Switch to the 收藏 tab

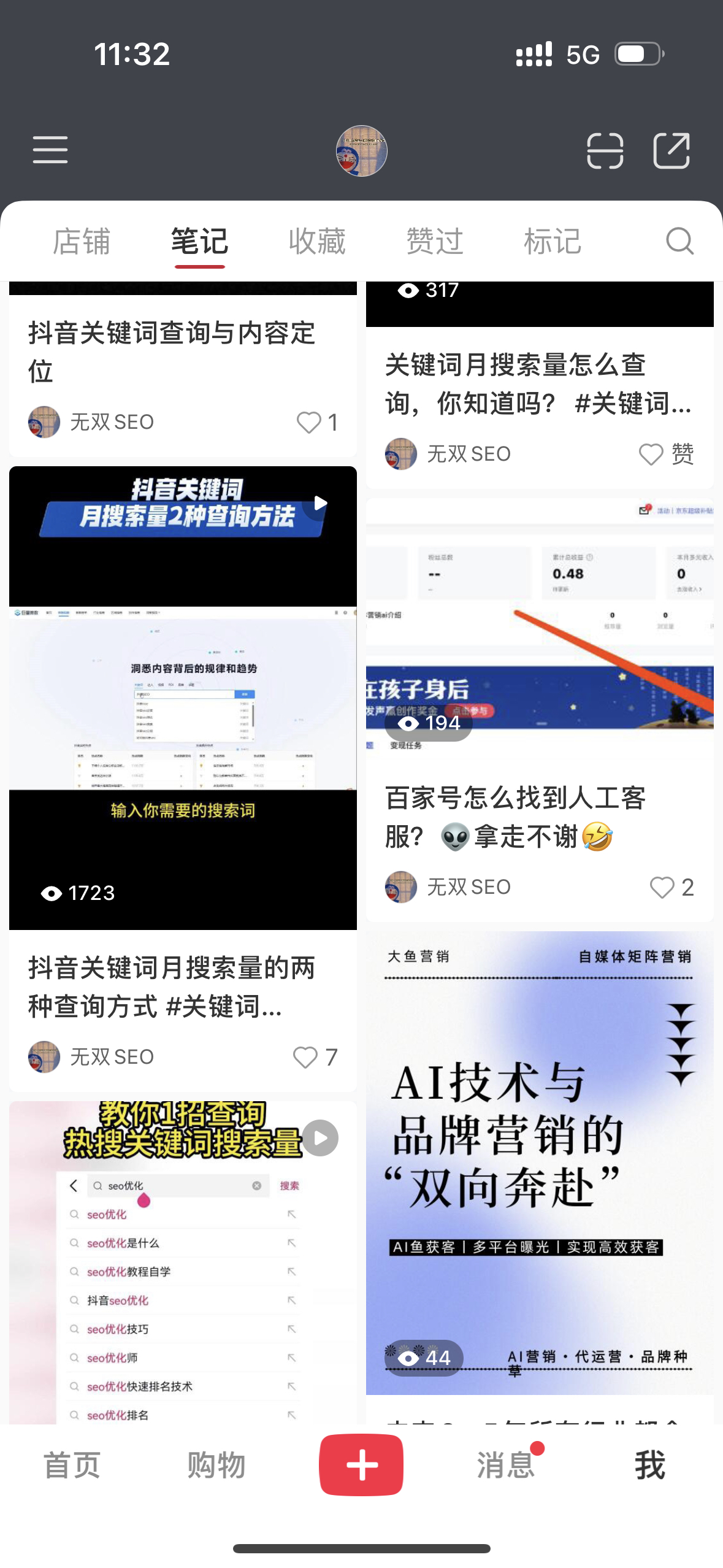(318, 241)
